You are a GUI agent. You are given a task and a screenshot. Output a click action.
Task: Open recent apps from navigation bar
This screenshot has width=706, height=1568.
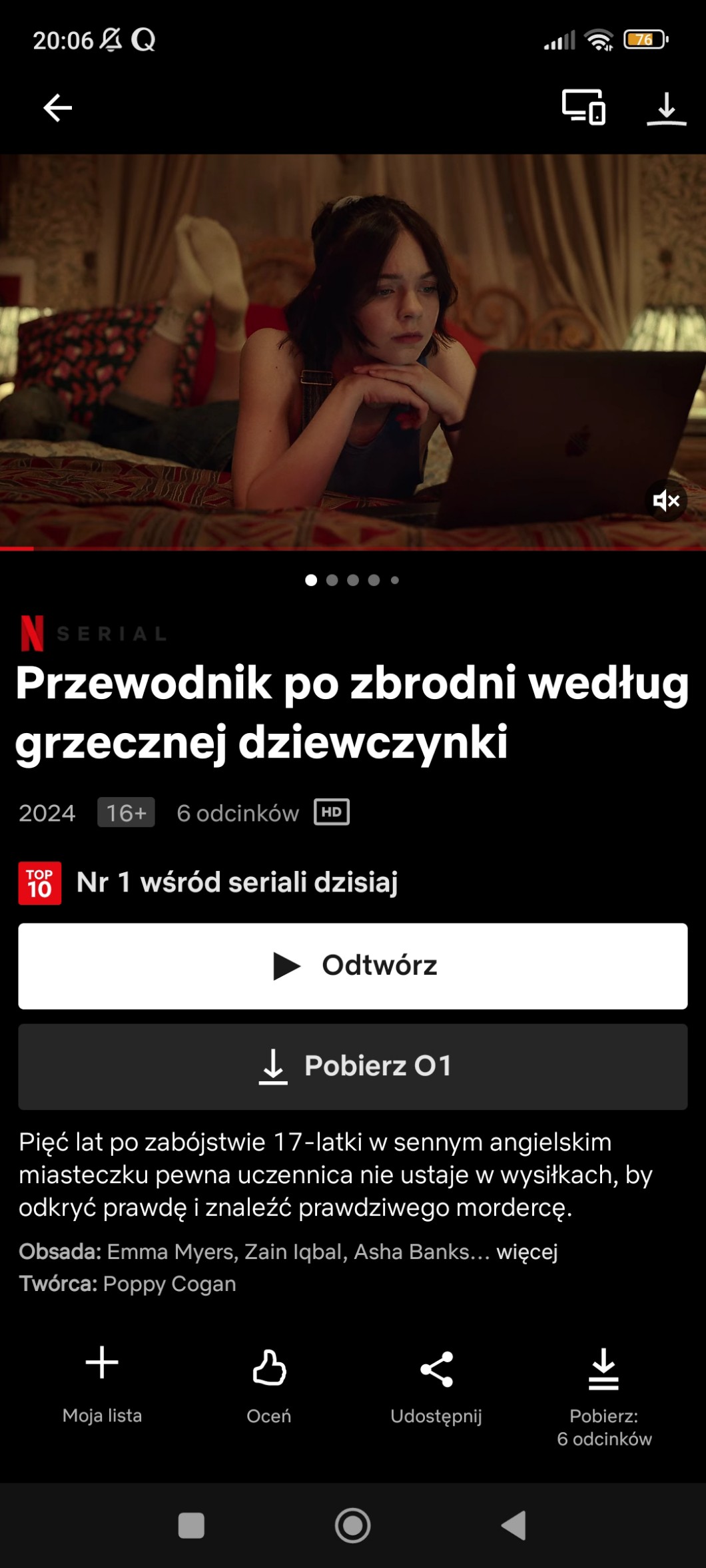(191, 1525)
